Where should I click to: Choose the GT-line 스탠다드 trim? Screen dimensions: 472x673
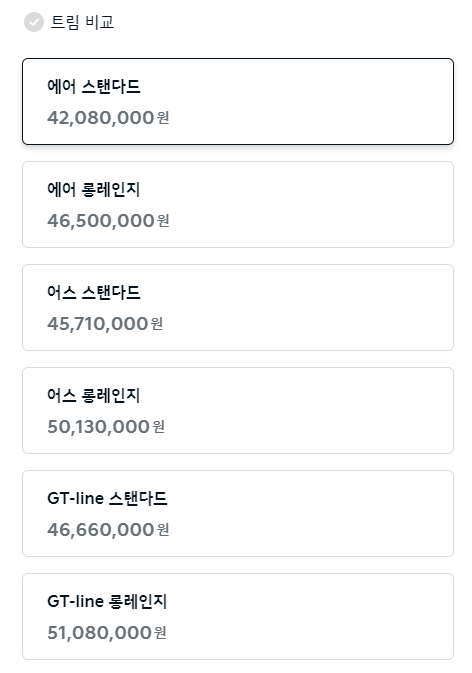[238, 513]
